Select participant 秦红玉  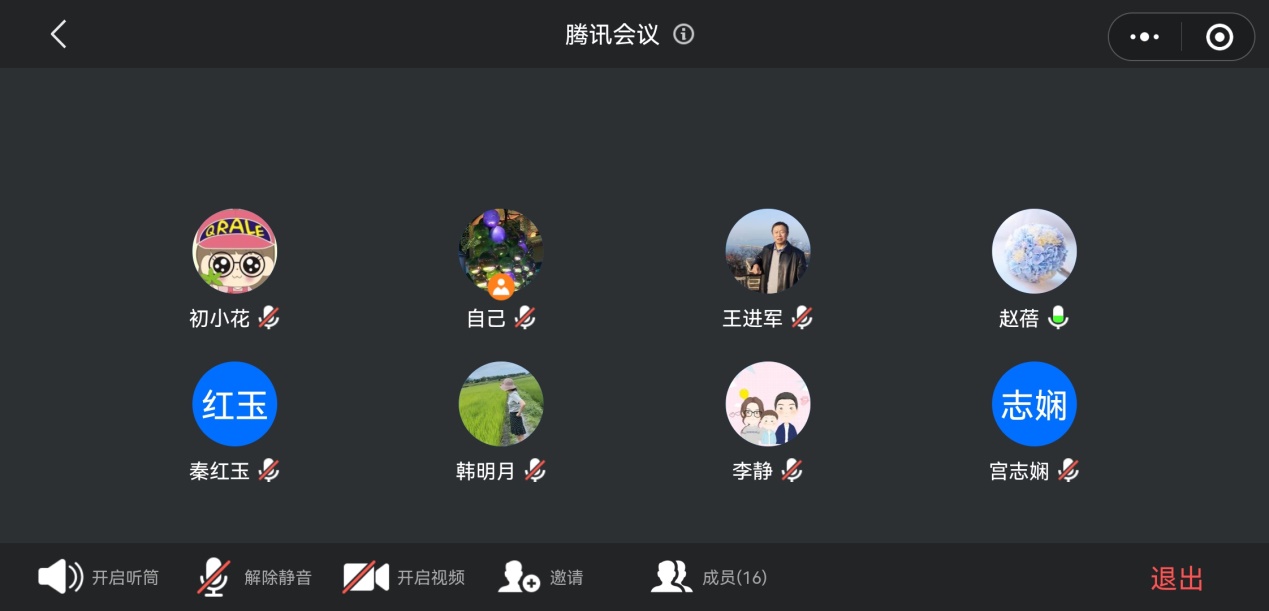[234, 404]
